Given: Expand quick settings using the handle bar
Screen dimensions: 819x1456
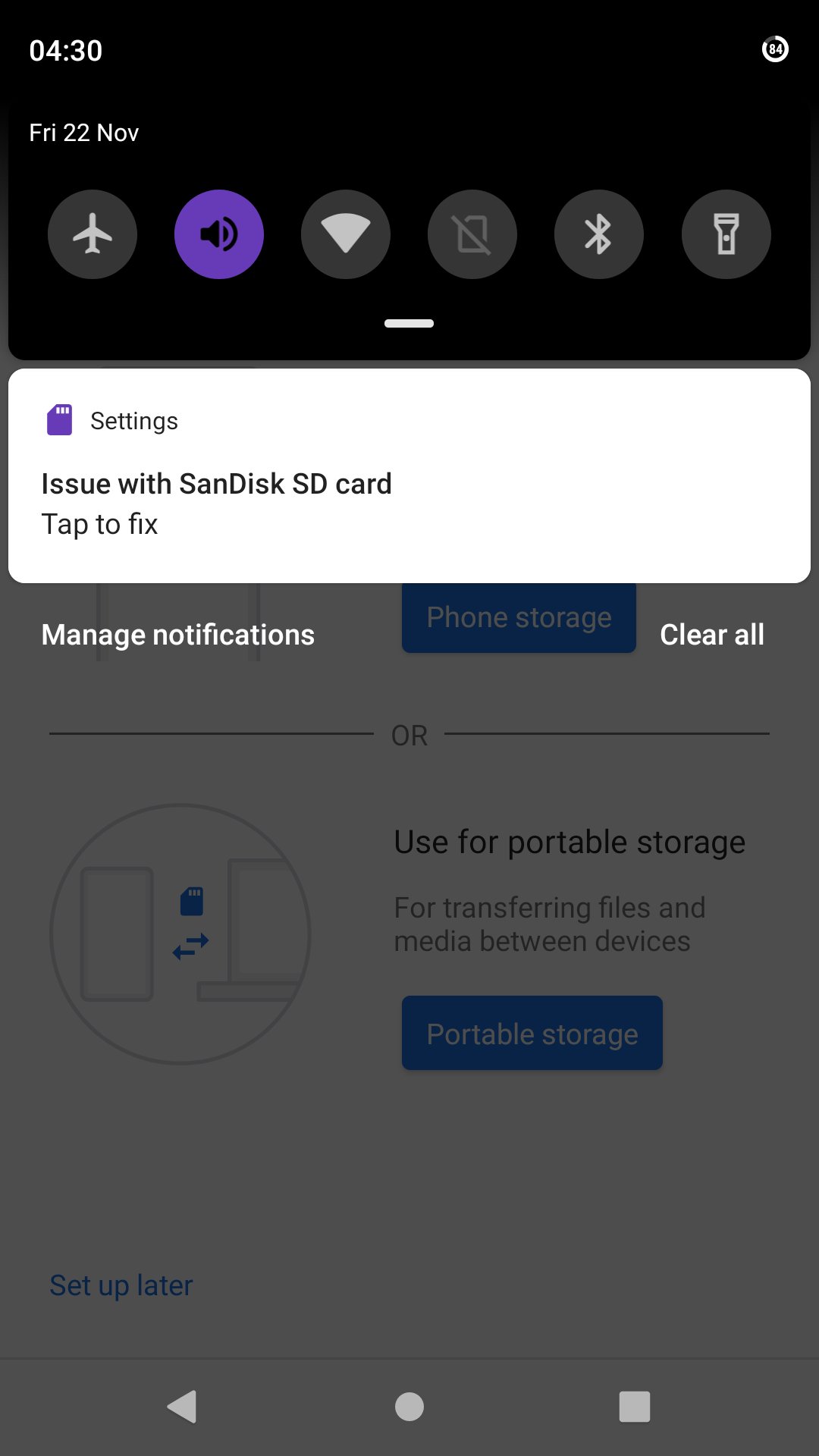Looking at the screenshot, I should [x=409, y=324].
